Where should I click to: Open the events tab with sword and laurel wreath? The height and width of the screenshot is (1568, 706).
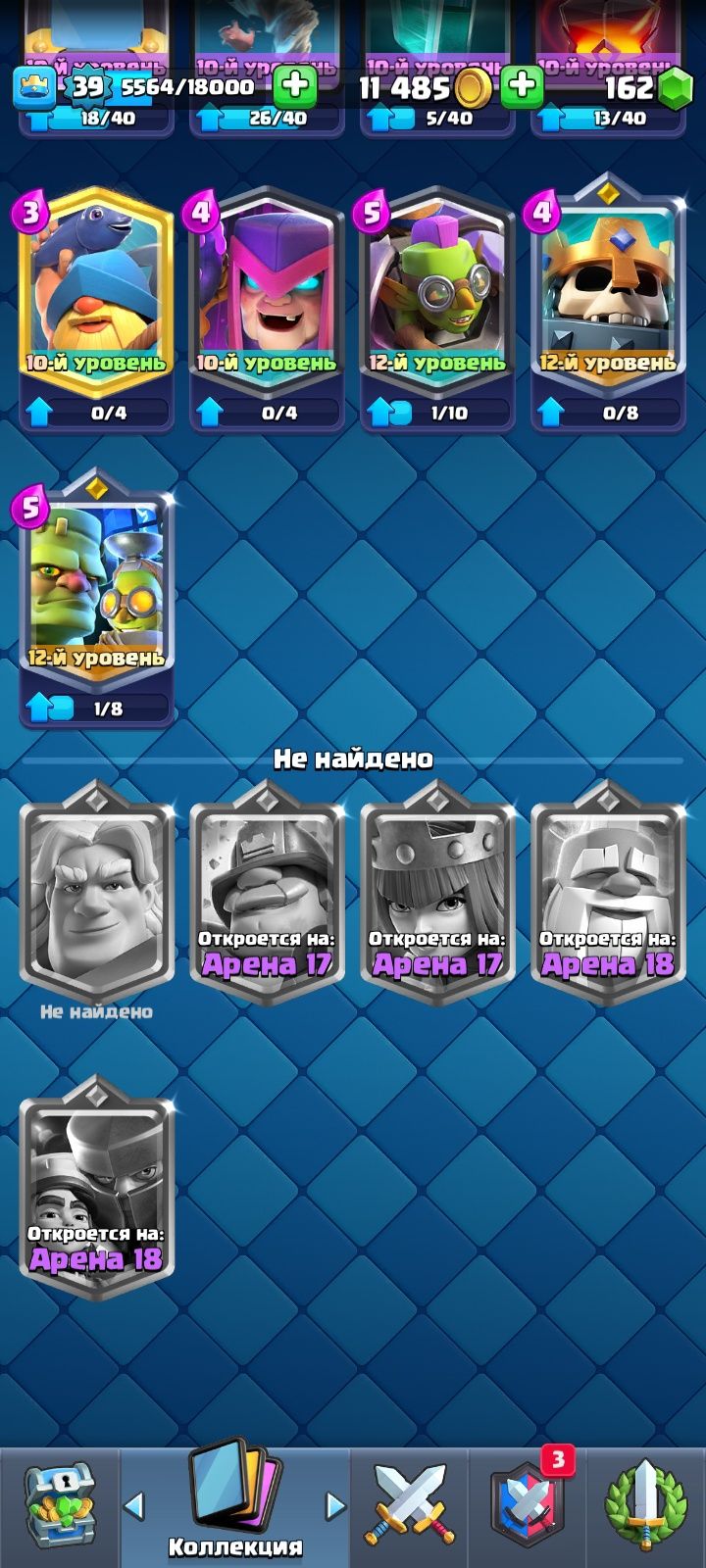[645, 1504]
